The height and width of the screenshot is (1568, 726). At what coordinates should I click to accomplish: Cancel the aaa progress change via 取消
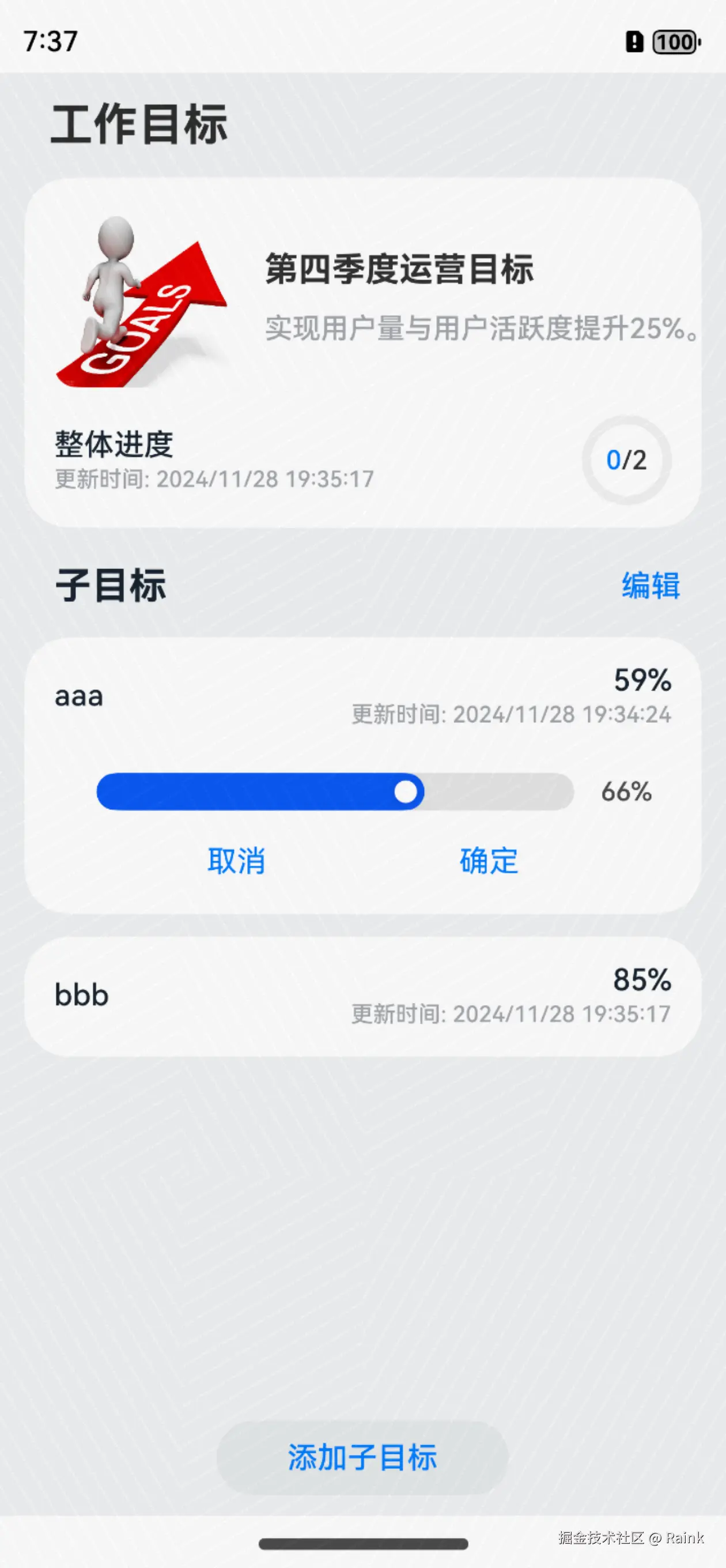tap(236, 861)
